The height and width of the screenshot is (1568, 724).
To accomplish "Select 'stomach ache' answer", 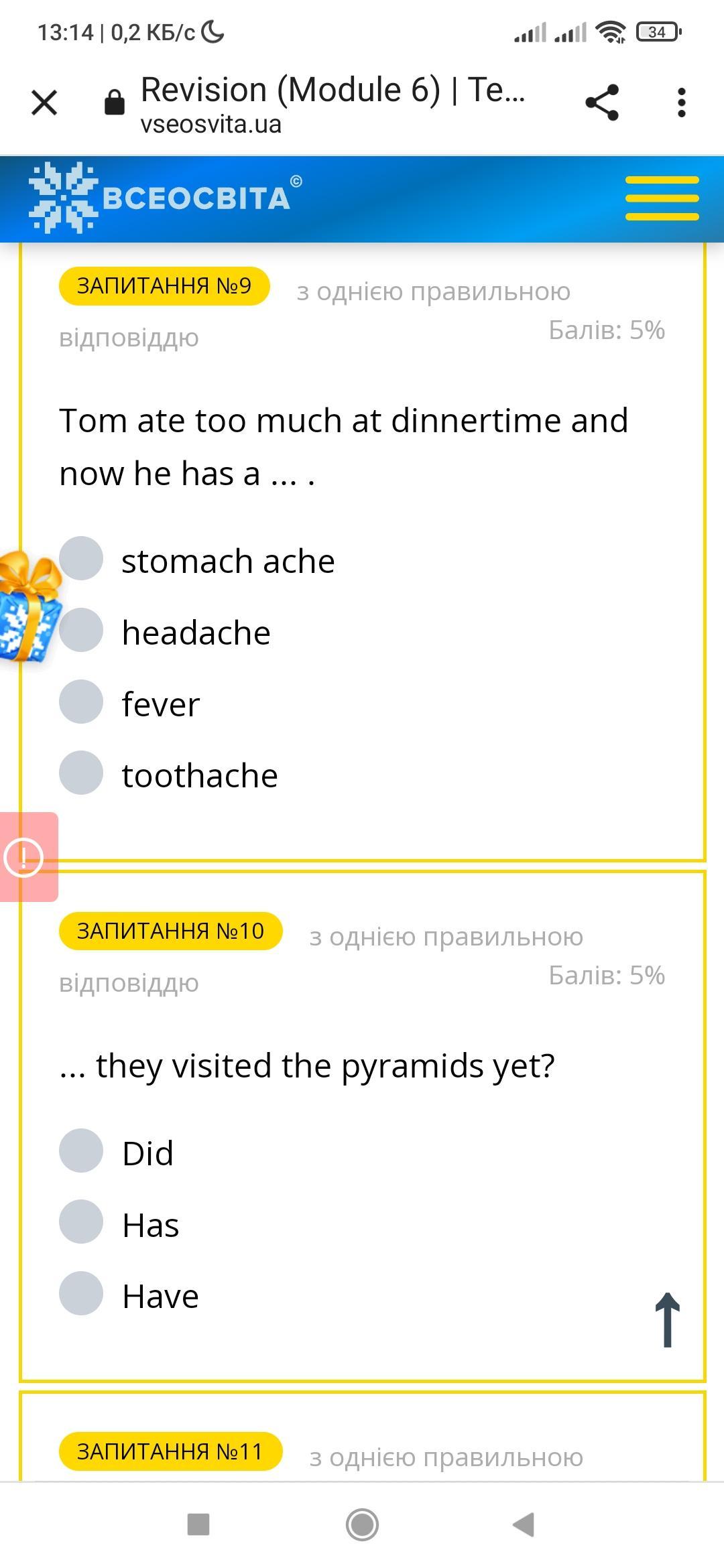I will pos(81,558).
